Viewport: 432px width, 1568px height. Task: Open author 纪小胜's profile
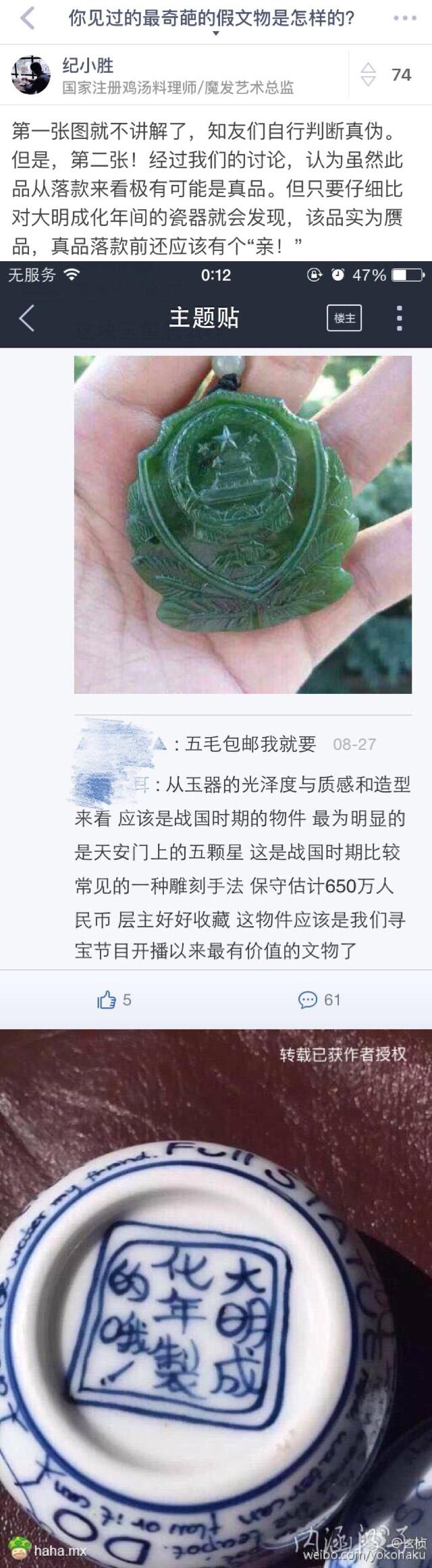[x=88, y=66]
